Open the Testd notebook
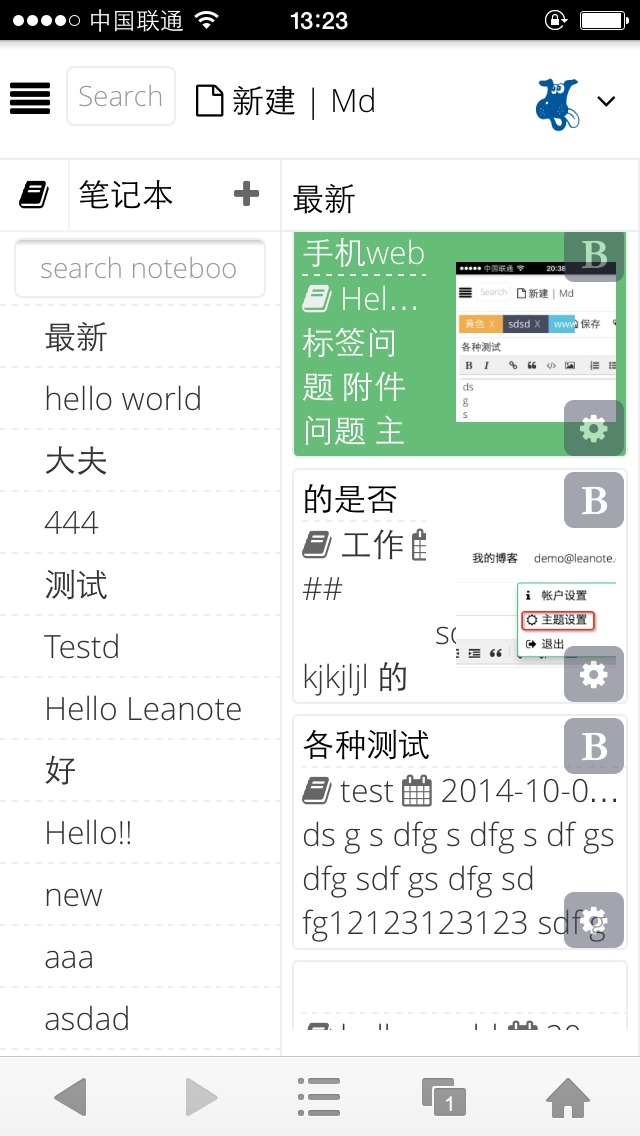 (82, 647)
